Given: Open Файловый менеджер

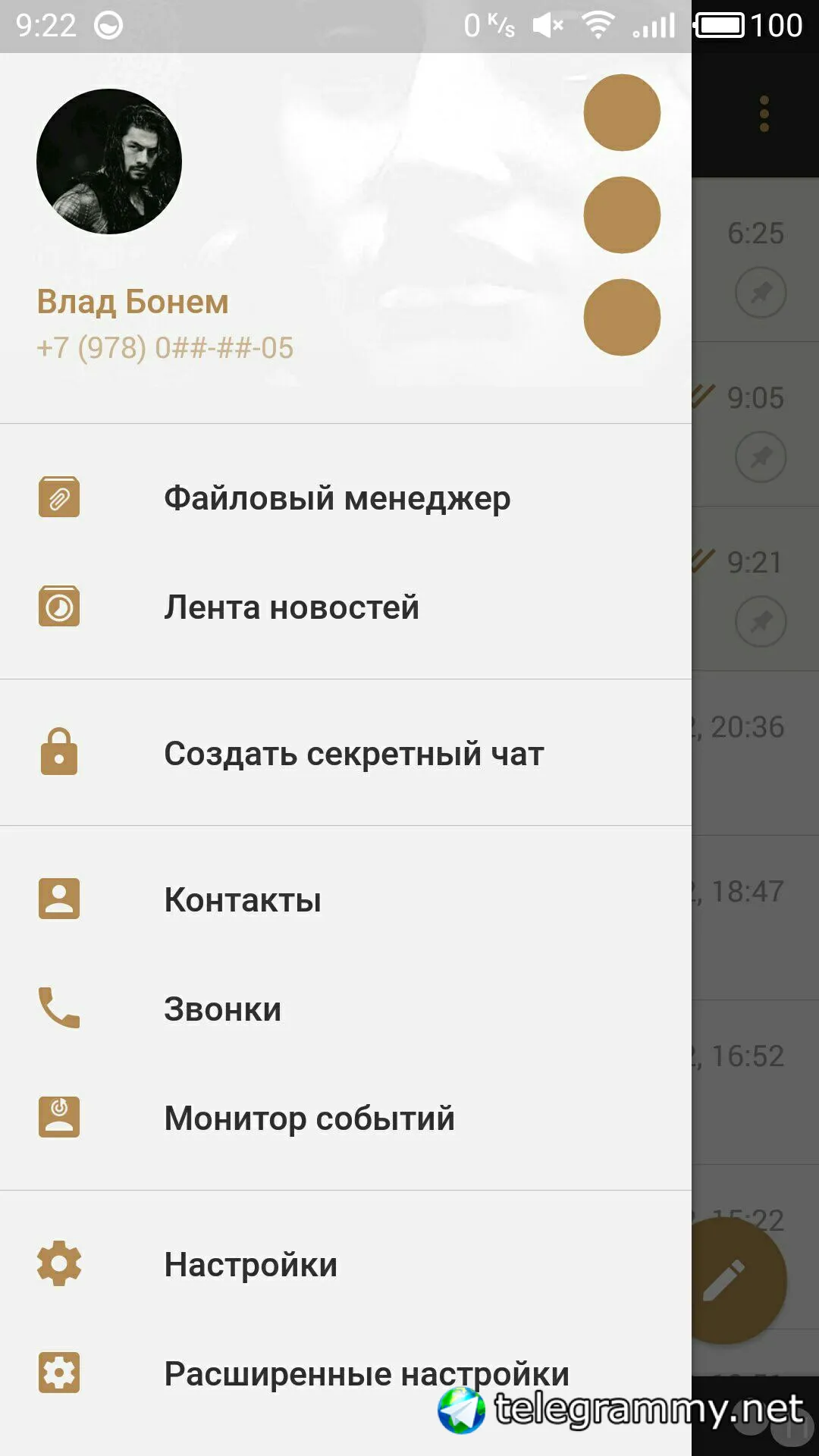Looking at the screenshot, I should [337, 498].
